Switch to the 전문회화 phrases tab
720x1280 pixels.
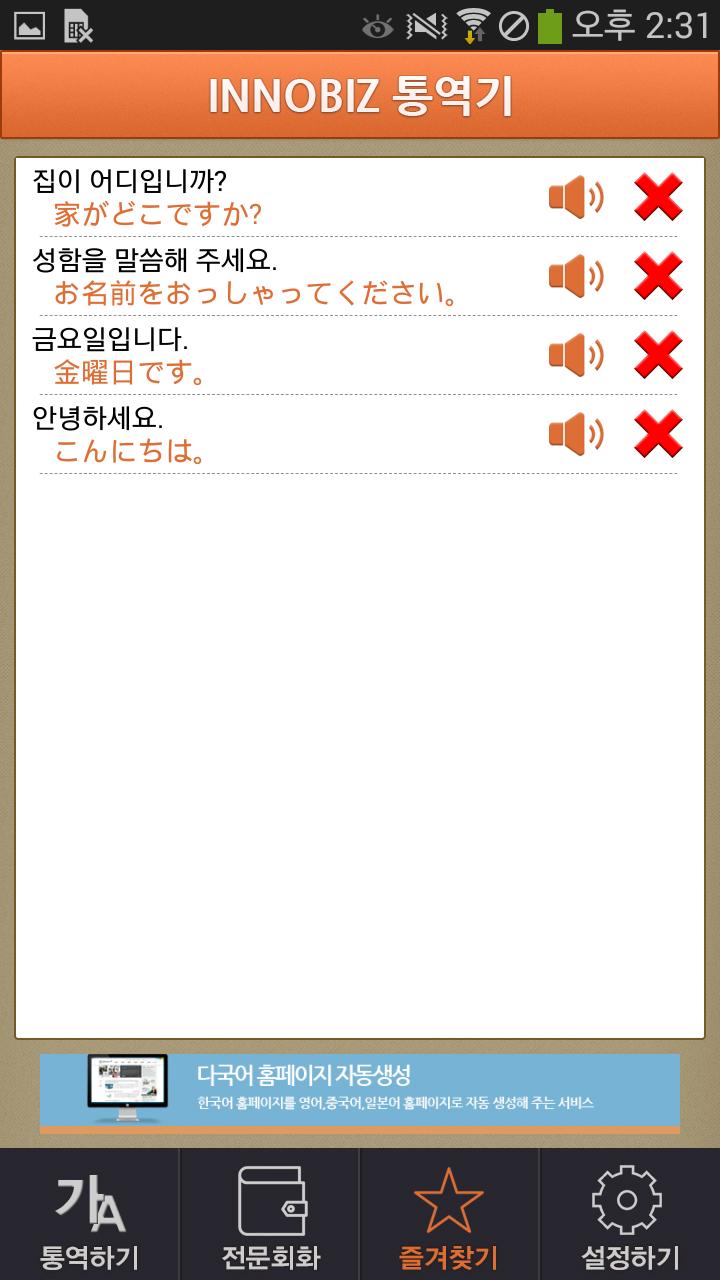[270, 1212]
